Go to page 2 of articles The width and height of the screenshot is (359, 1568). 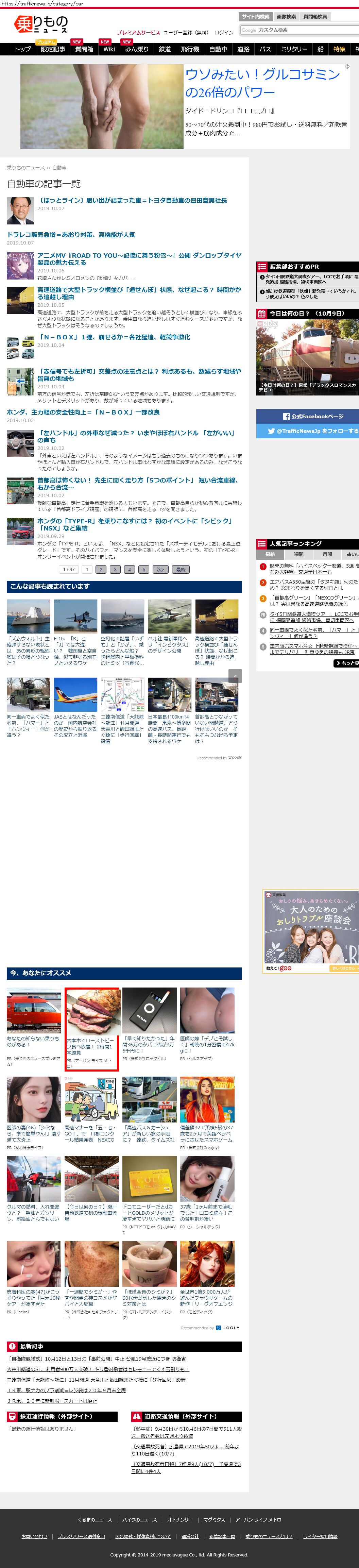tap(101, 570)
